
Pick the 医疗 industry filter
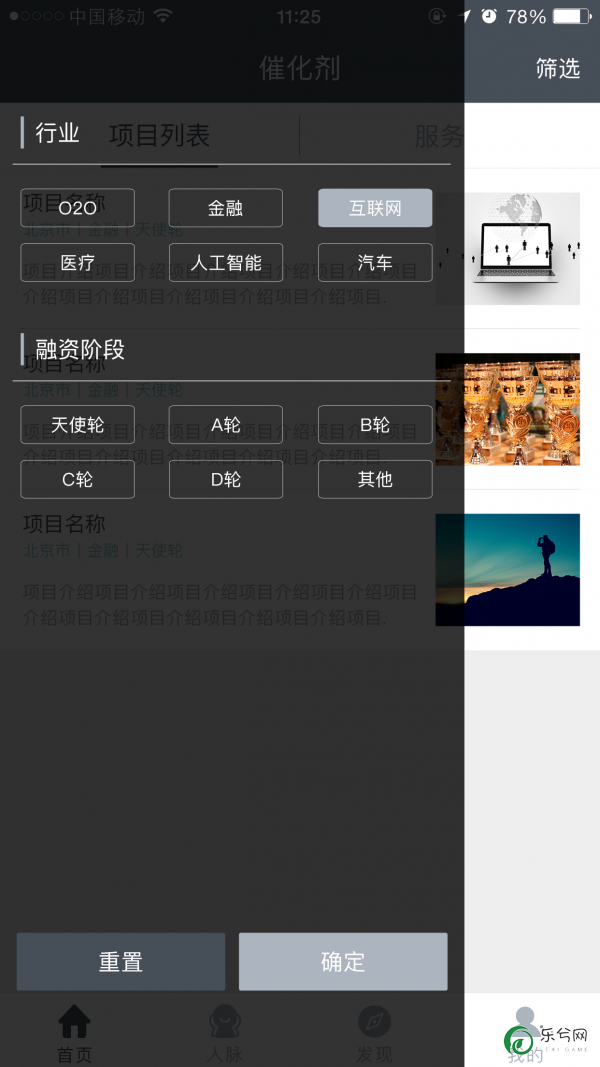click(77, 262)
